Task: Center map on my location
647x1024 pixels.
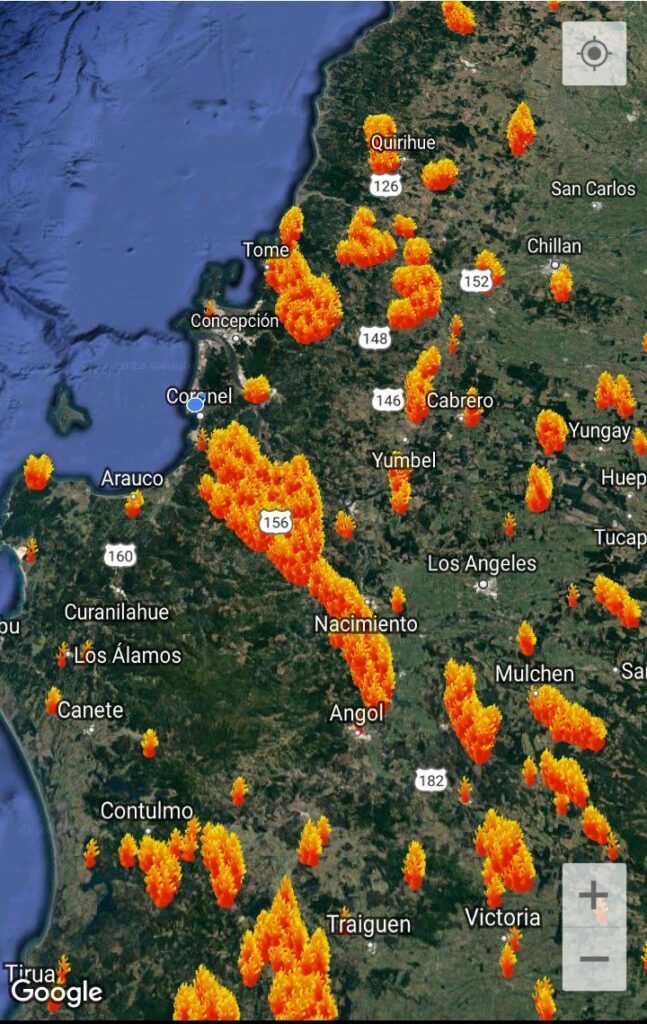Action: tap(594, 53)
